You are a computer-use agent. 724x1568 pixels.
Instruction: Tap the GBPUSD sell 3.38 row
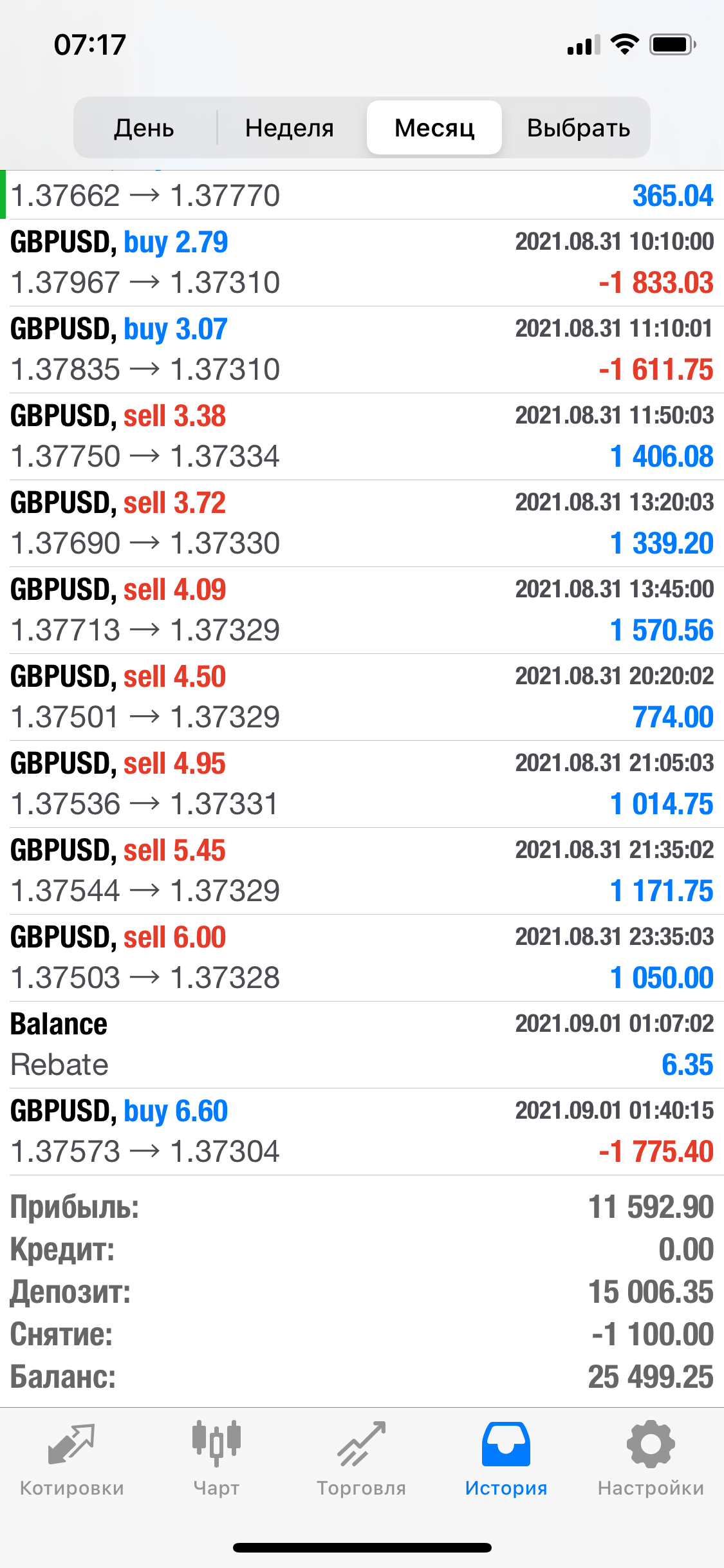point(362,436)
